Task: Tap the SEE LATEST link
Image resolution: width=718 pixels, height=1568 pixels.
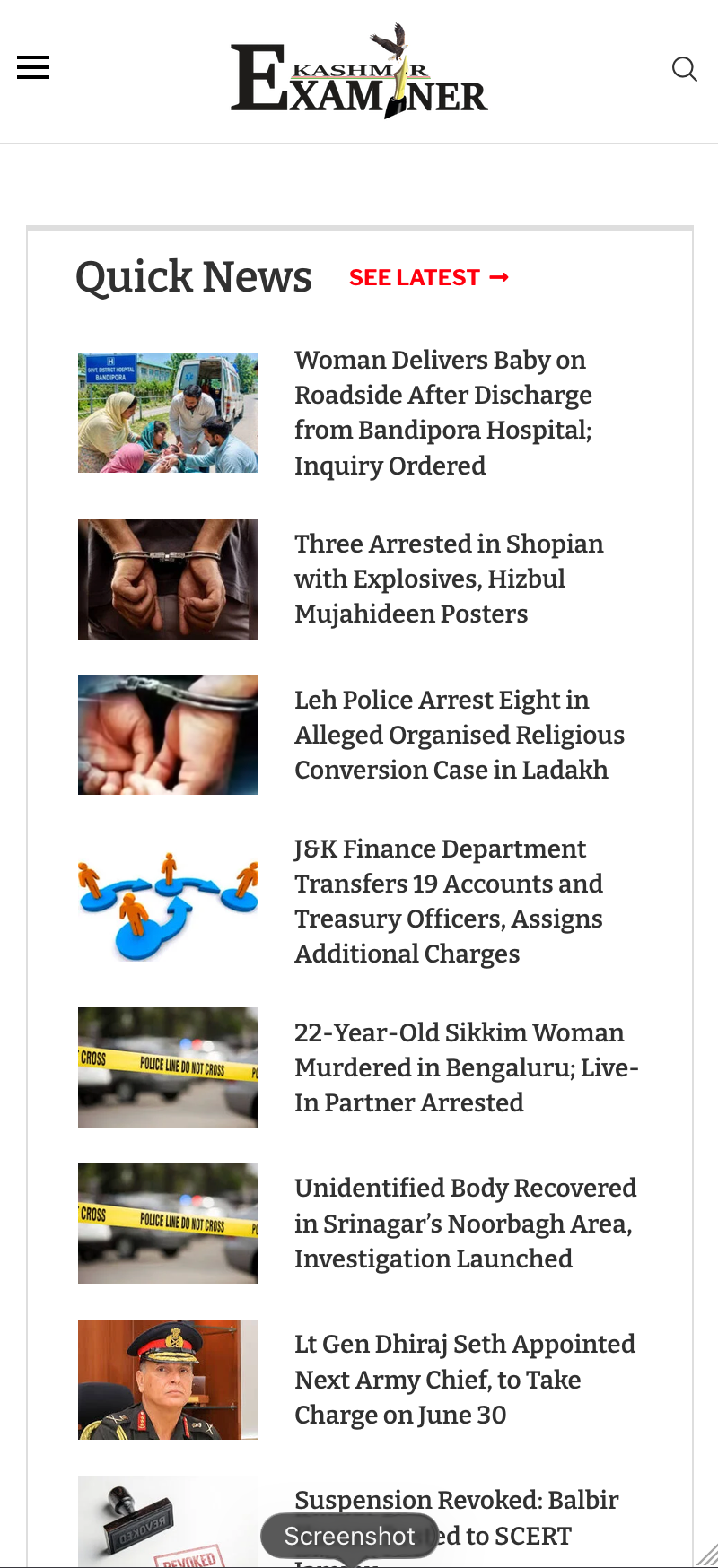Action: 429,277
